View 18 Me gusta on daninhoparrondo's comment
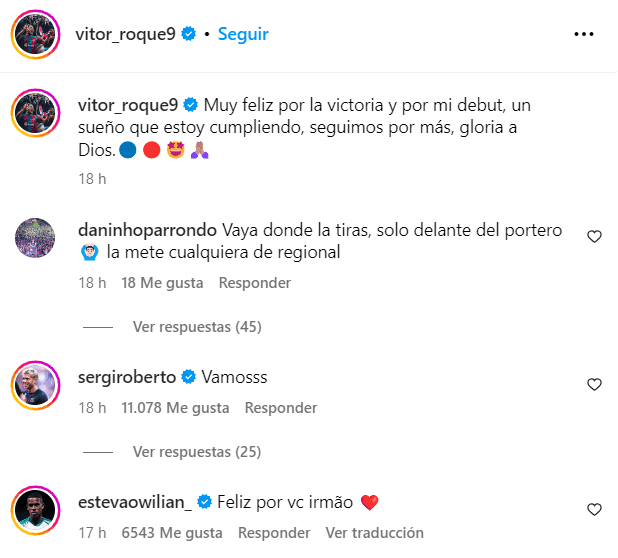Viewport: 618px width, 558px height. [162, 283]
